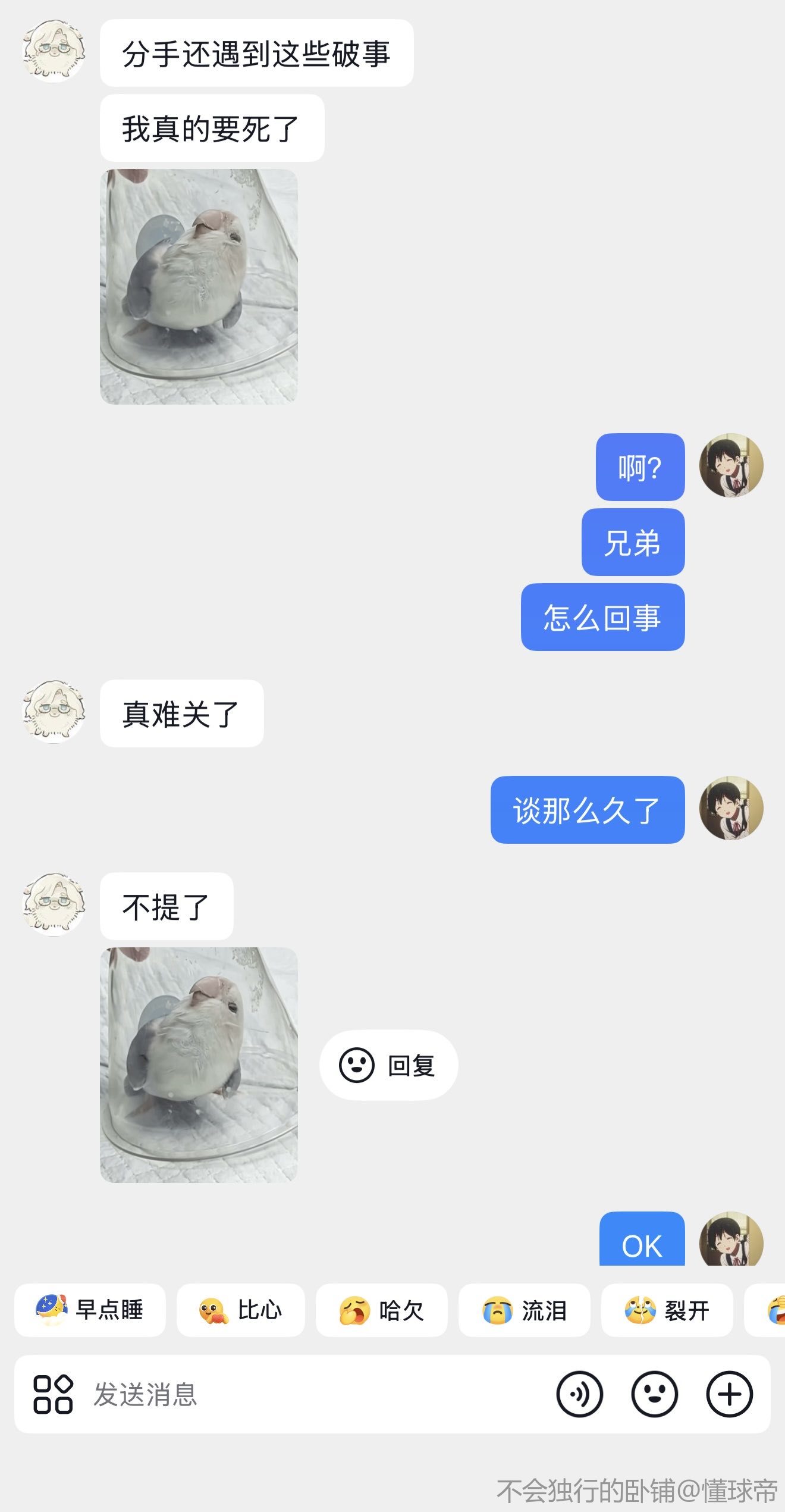
Task: Send the 早点睡 quick emoji
Action: 90,1310
